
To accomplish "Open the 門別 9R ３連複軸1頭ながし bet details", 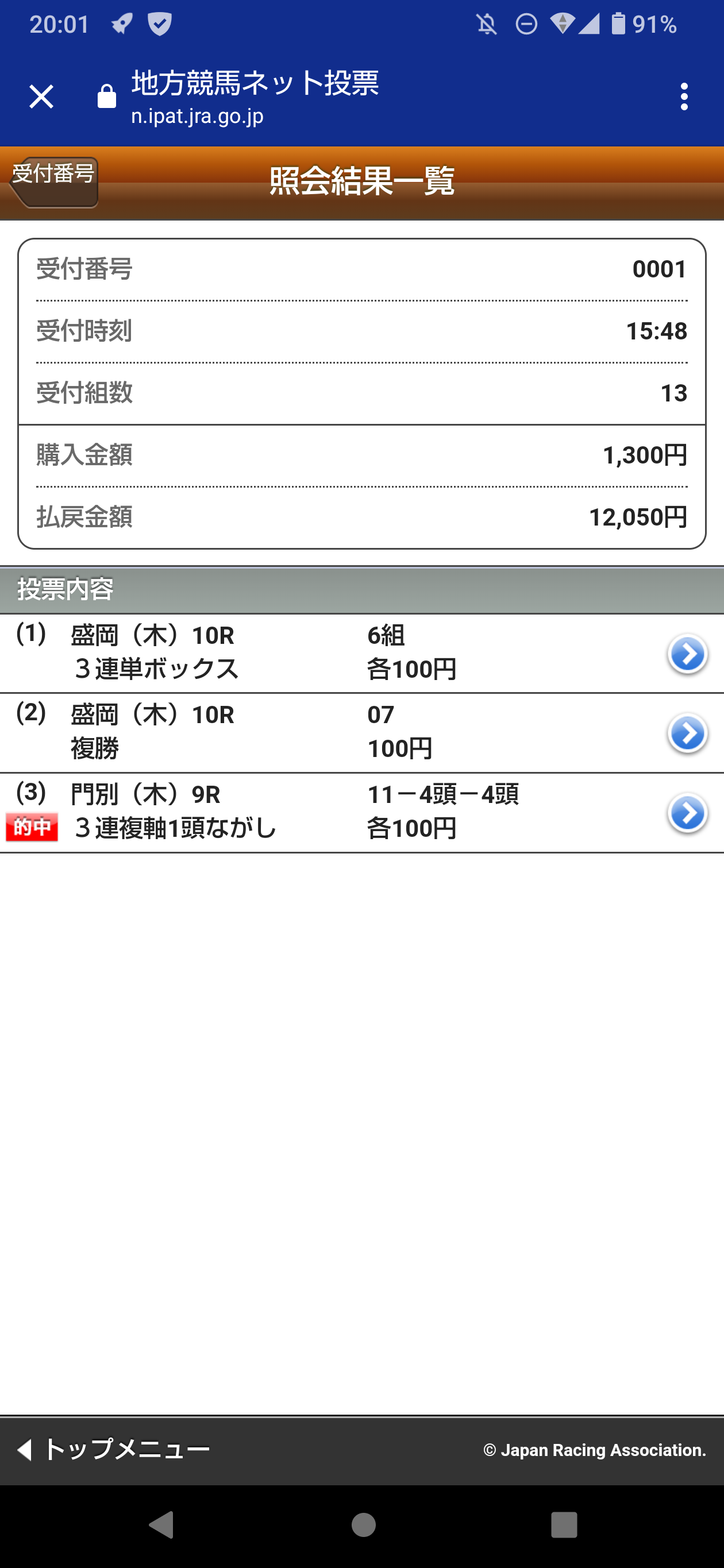I will tap(687, 813).
